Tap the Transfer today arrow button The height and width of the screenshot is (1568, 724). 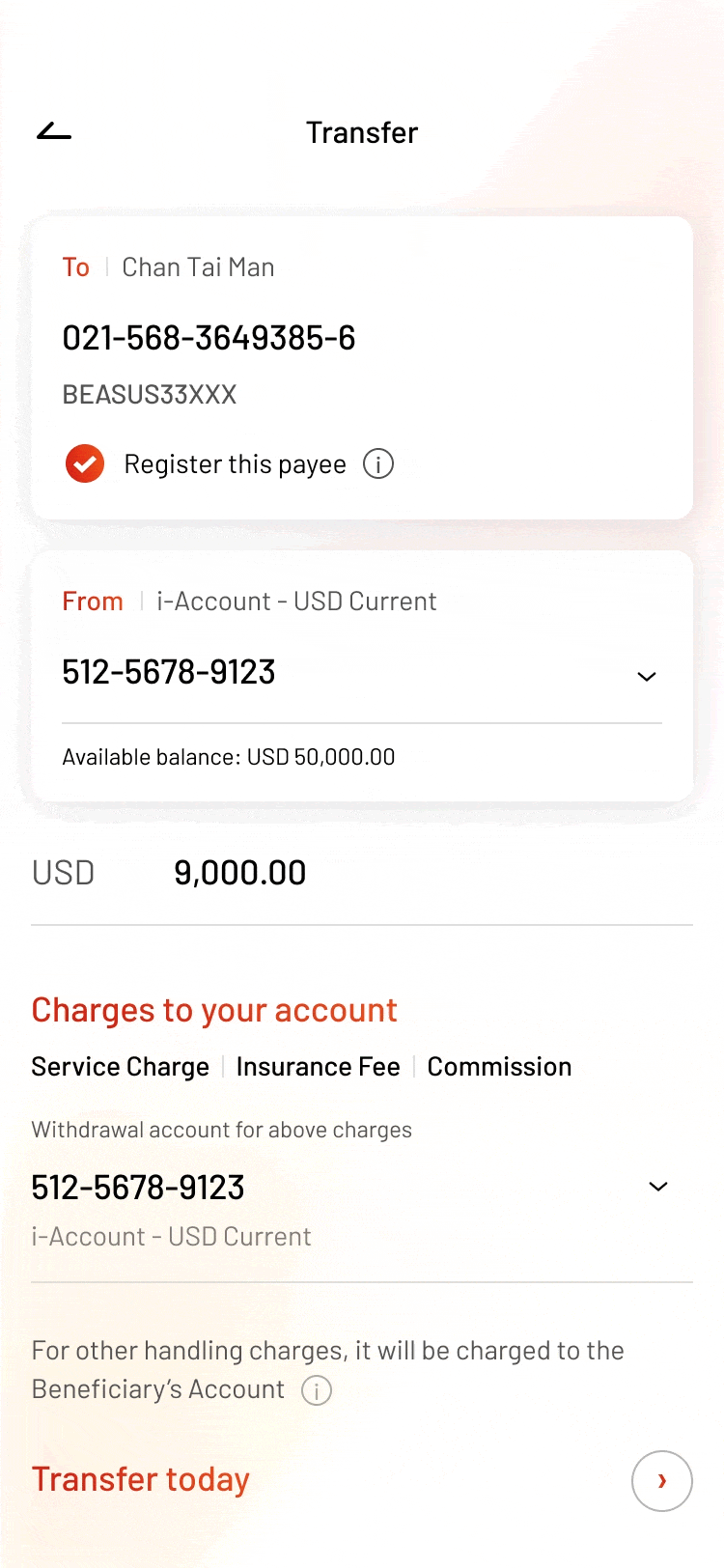[662, 1480]
